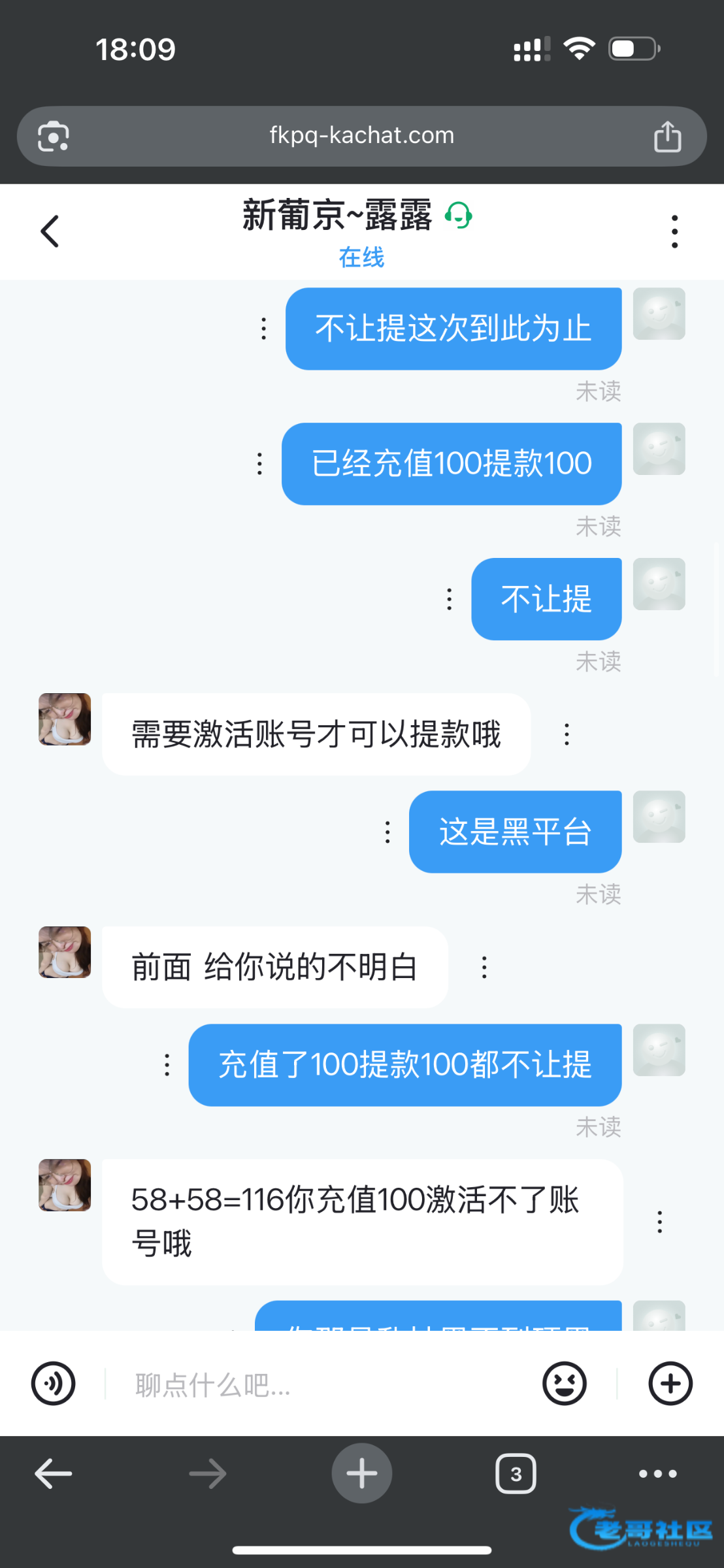Go back from the 新葡京~露露 chat
This screenshot has width=724, height=1568.
pyautogui.click(x=50, y=231)
